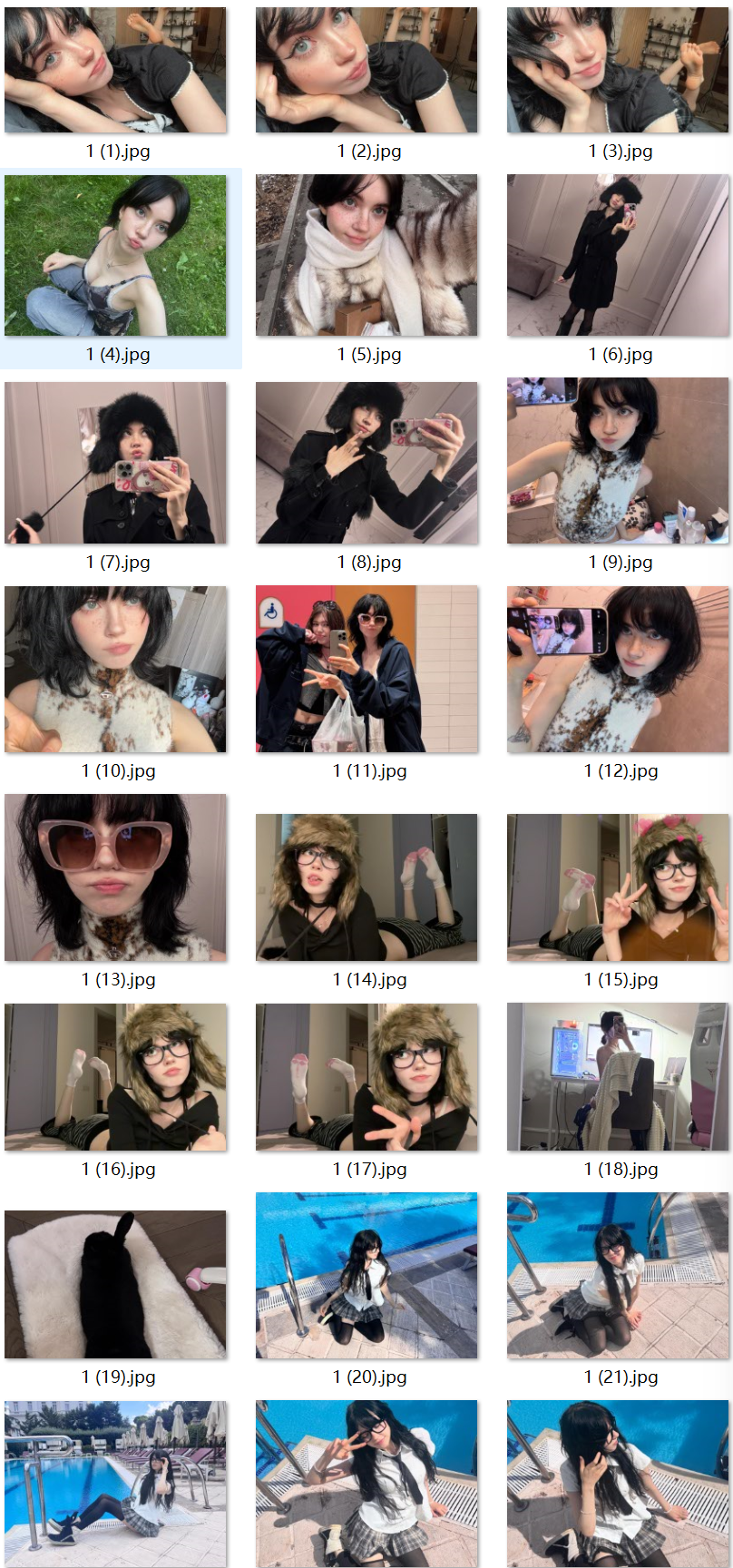Open the mirror photo 1 (6).jpg
Screen dimensions: 733x1568
618,255
